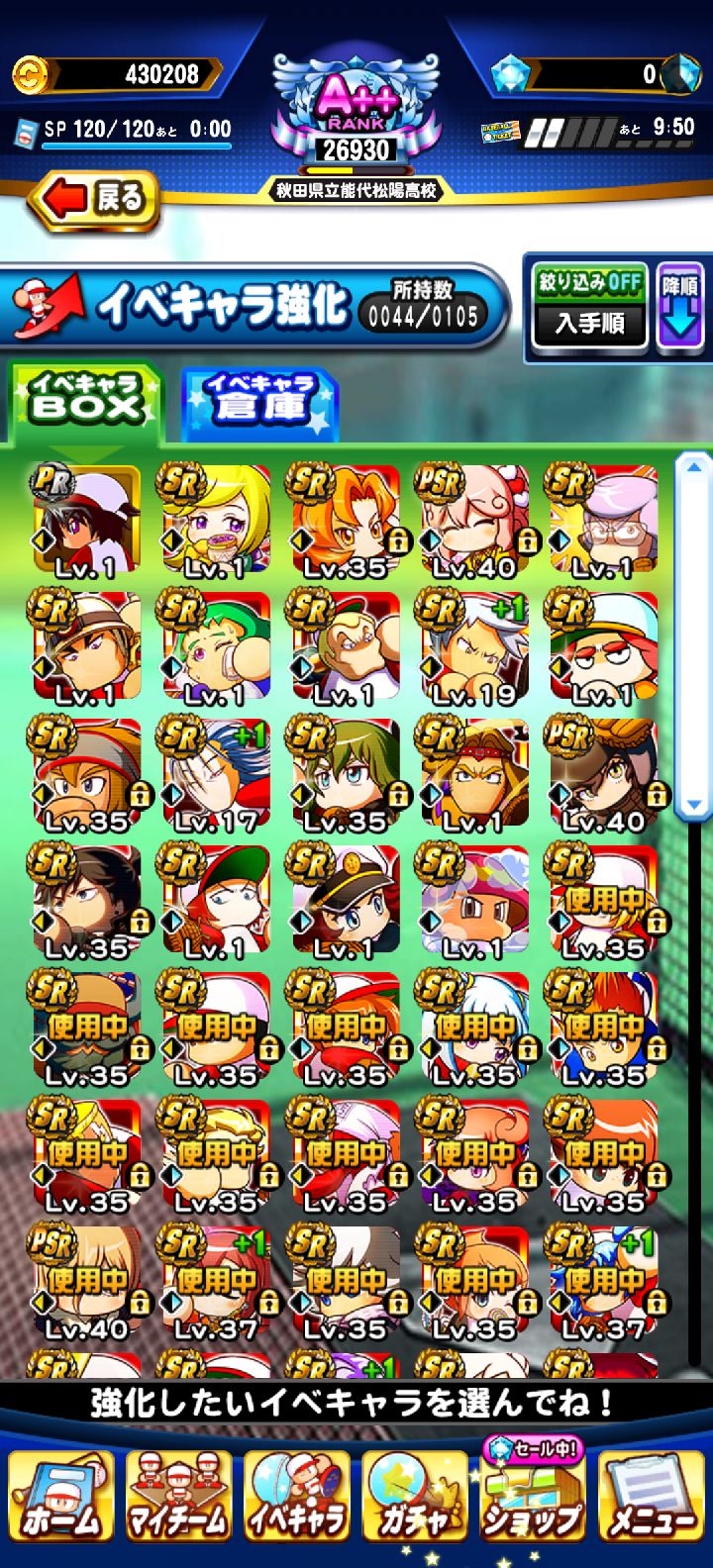Select the blonde SR character Lv.1

216,520
